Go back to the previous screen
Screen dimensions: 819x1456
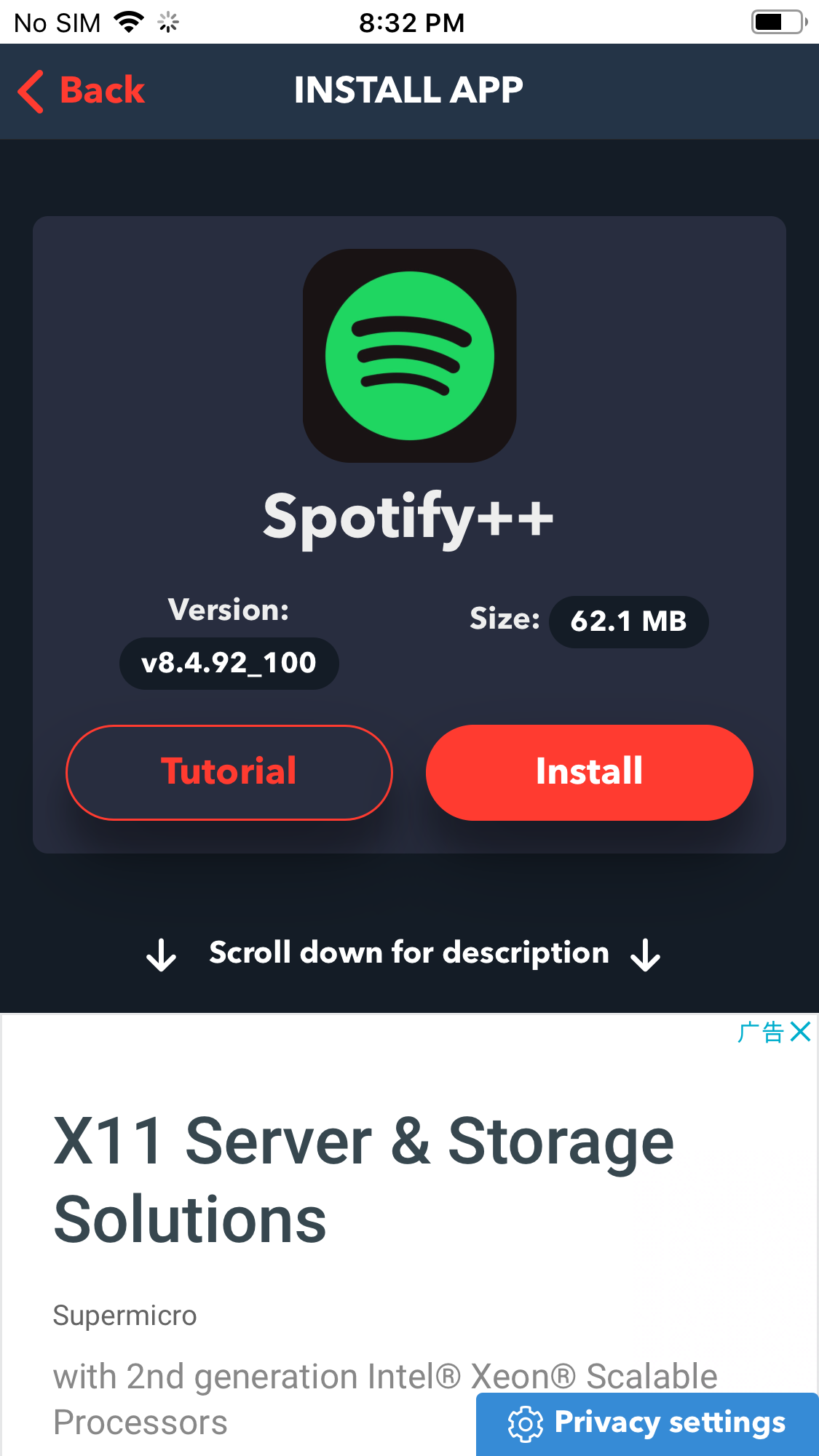[x=82, y=91]
